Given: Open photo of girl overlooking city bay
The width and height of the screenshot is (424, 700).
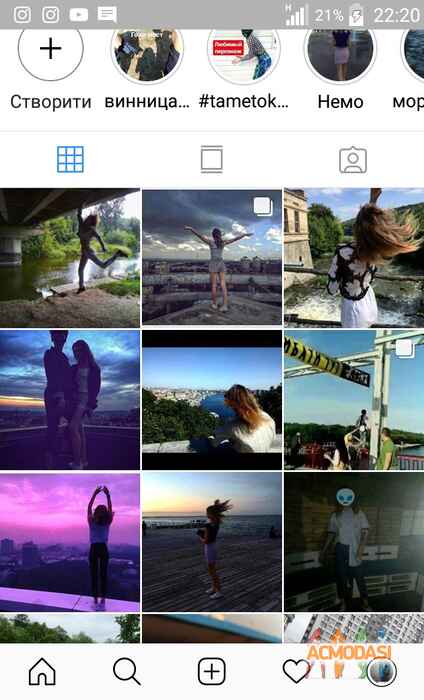Looking at the screenshot, I should 212,400.
